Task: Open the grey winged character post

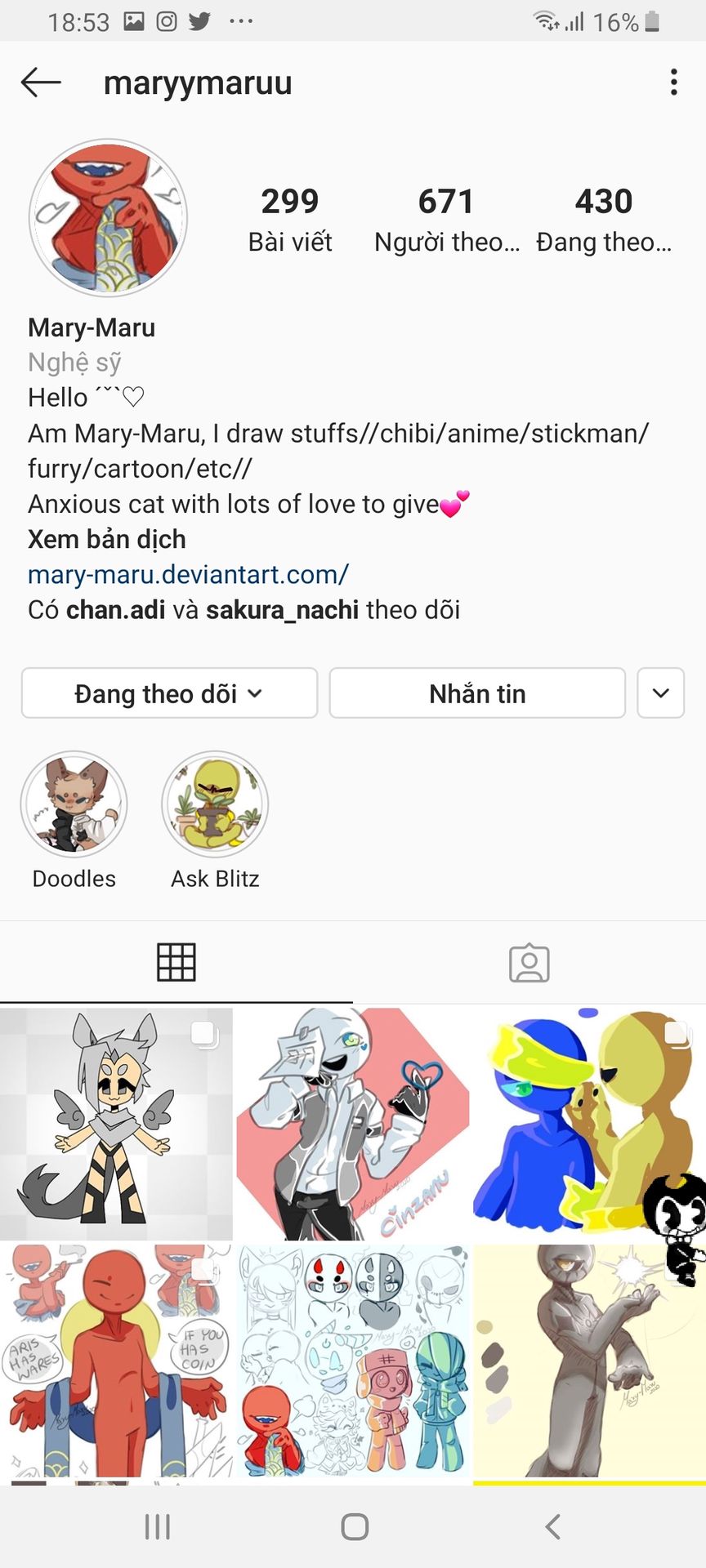Action: click(116, 1124)
